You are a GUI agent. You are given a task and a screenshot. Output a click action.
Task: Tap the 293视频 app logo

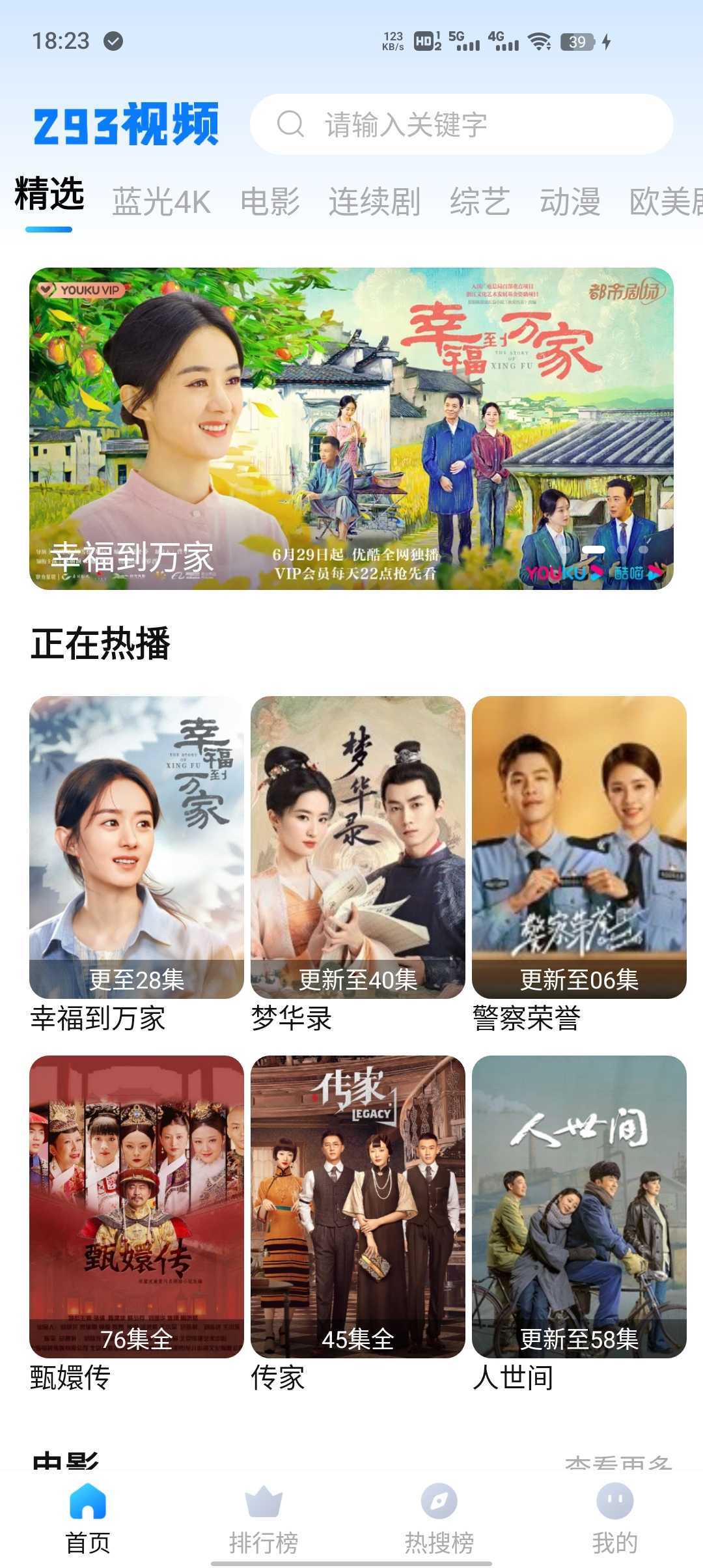[x=126, y=128]
